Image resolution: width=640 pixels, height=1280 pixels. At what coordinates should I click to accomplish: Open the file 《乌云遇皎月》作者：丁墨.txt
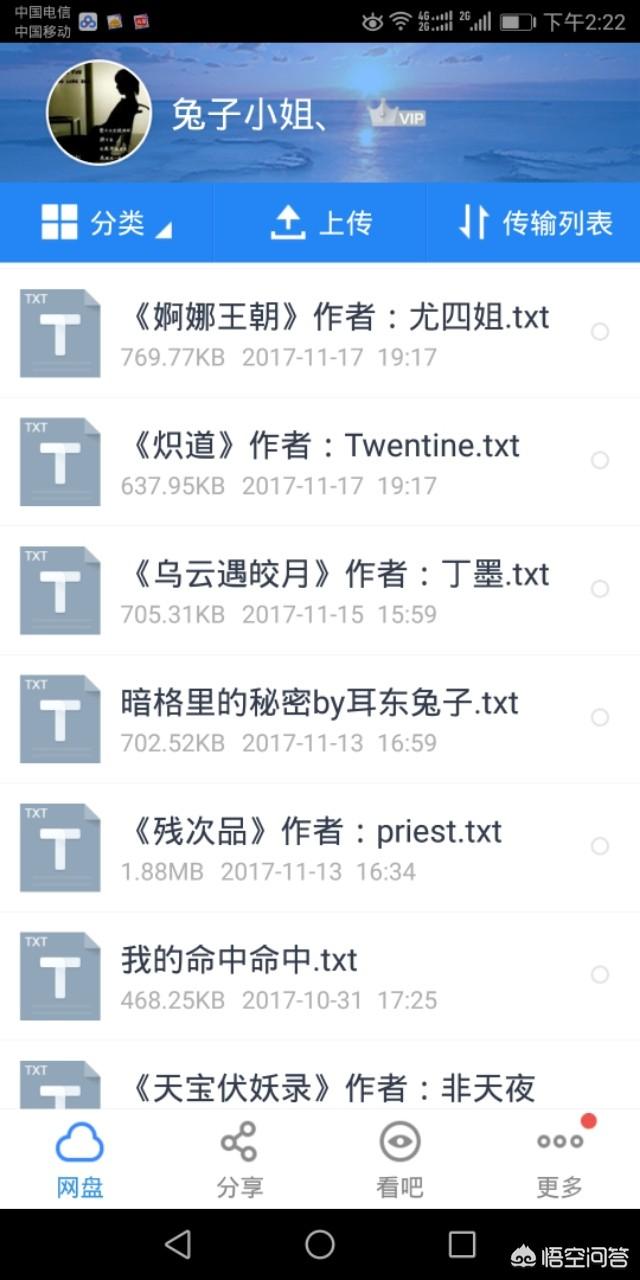[x=320, y=590]
